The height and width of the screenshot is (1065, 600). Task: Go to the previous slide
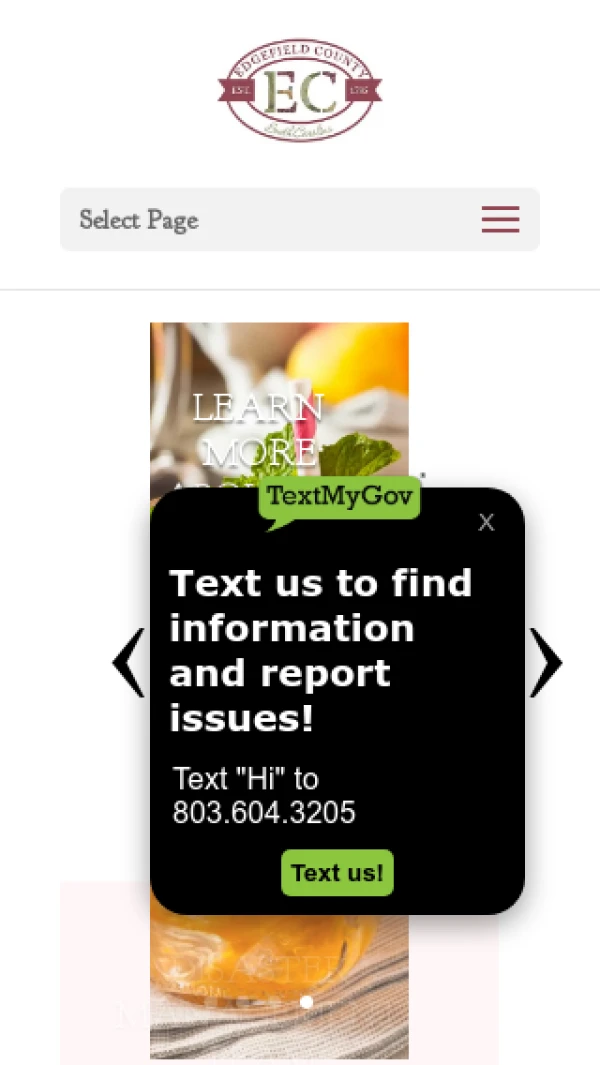128,662
